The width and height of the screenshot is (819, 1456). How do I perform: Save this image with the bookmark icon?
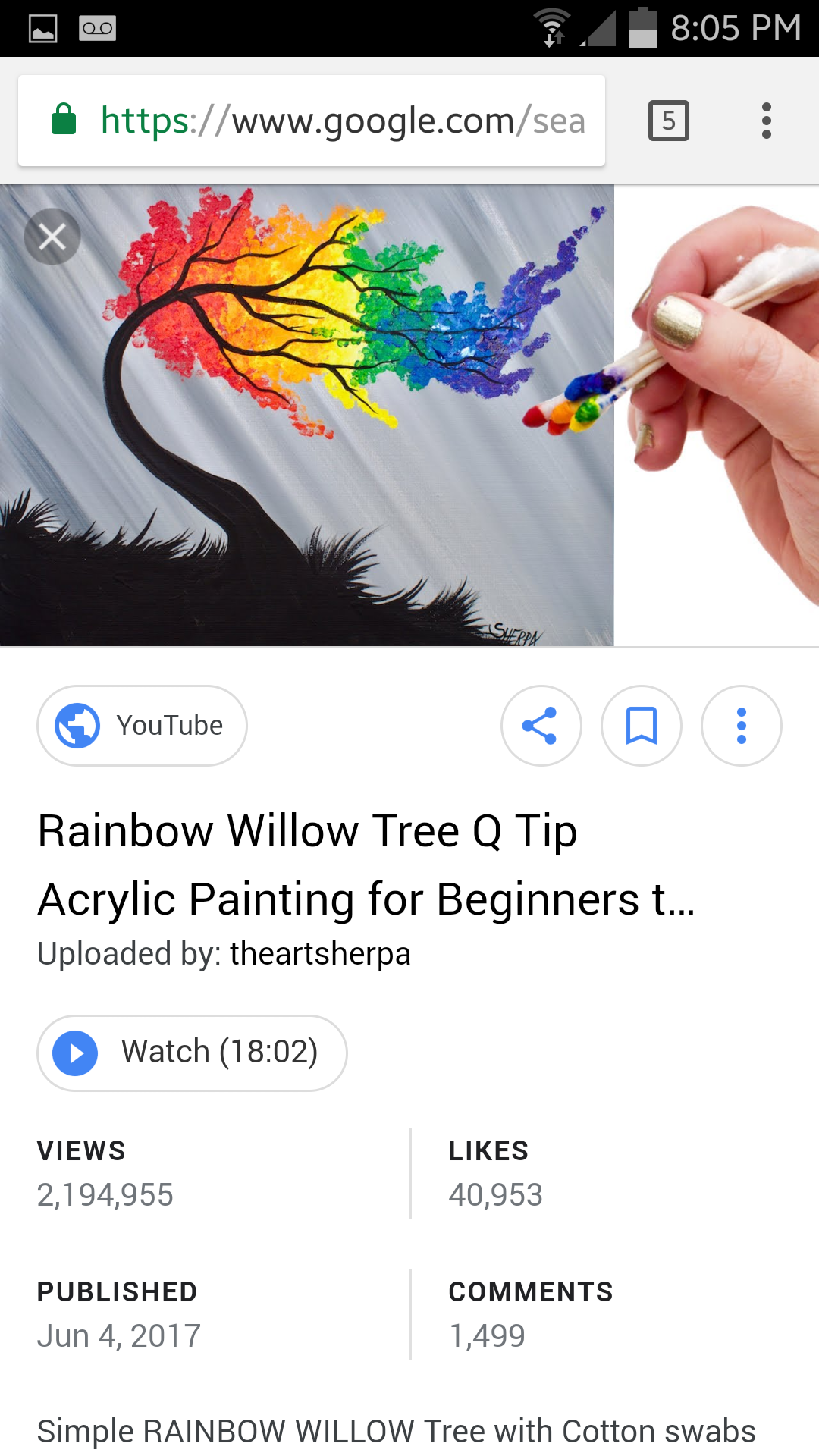[641, 726]
